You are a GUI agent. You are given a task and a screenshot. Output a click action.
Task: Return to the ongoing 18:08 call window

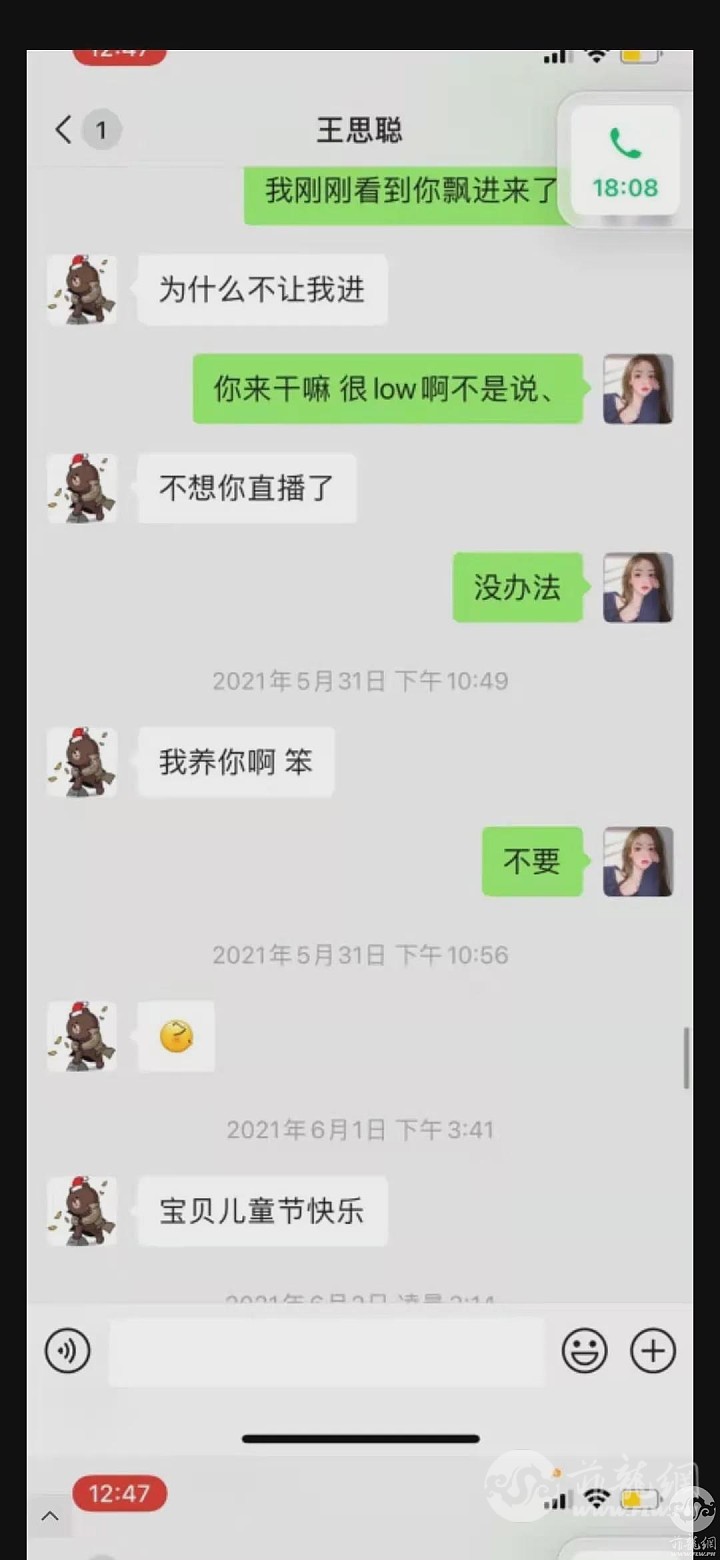point(625,162)
